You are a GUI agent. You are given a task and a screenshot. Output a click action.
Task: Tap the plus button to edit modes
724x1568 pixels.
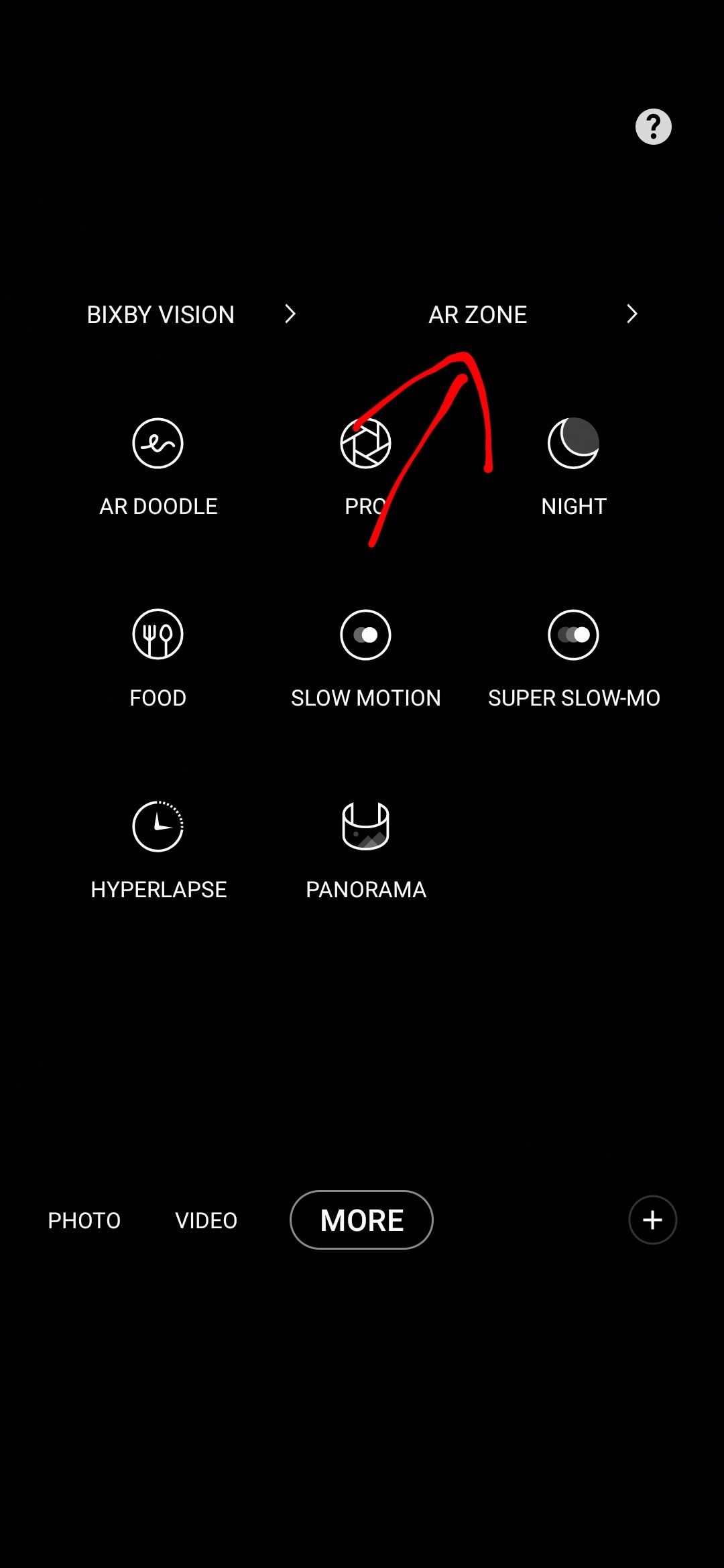(653, 1220)
